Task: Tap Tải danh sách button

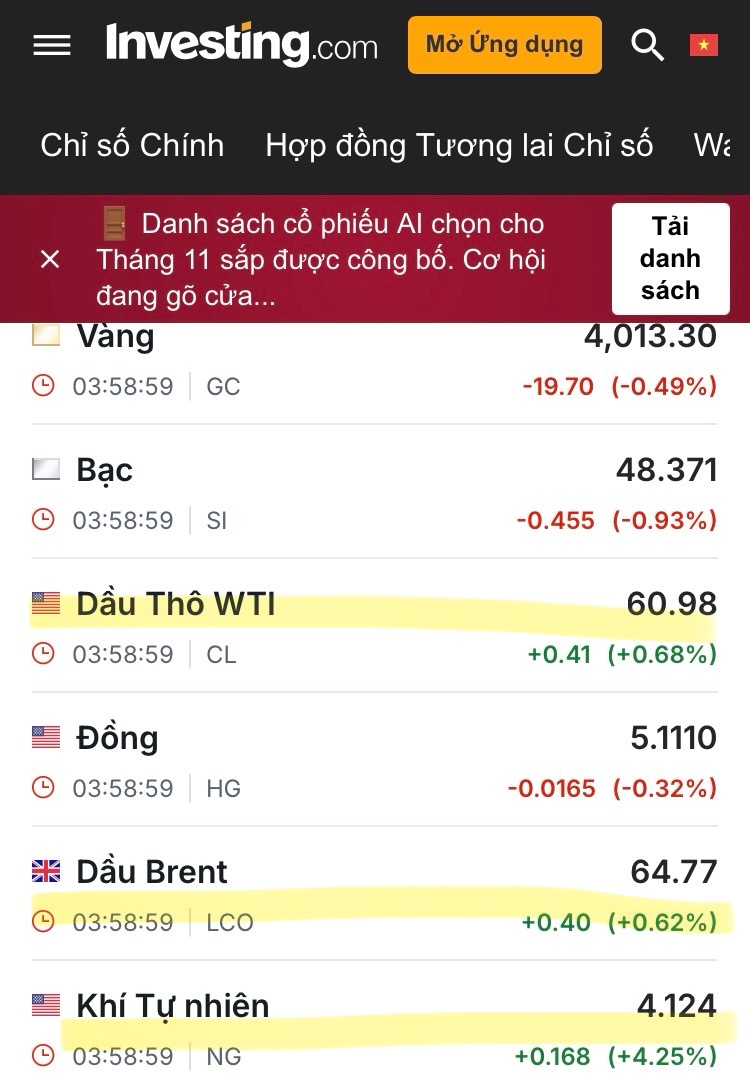Action: pyautogui.click(x=669, y=258)
